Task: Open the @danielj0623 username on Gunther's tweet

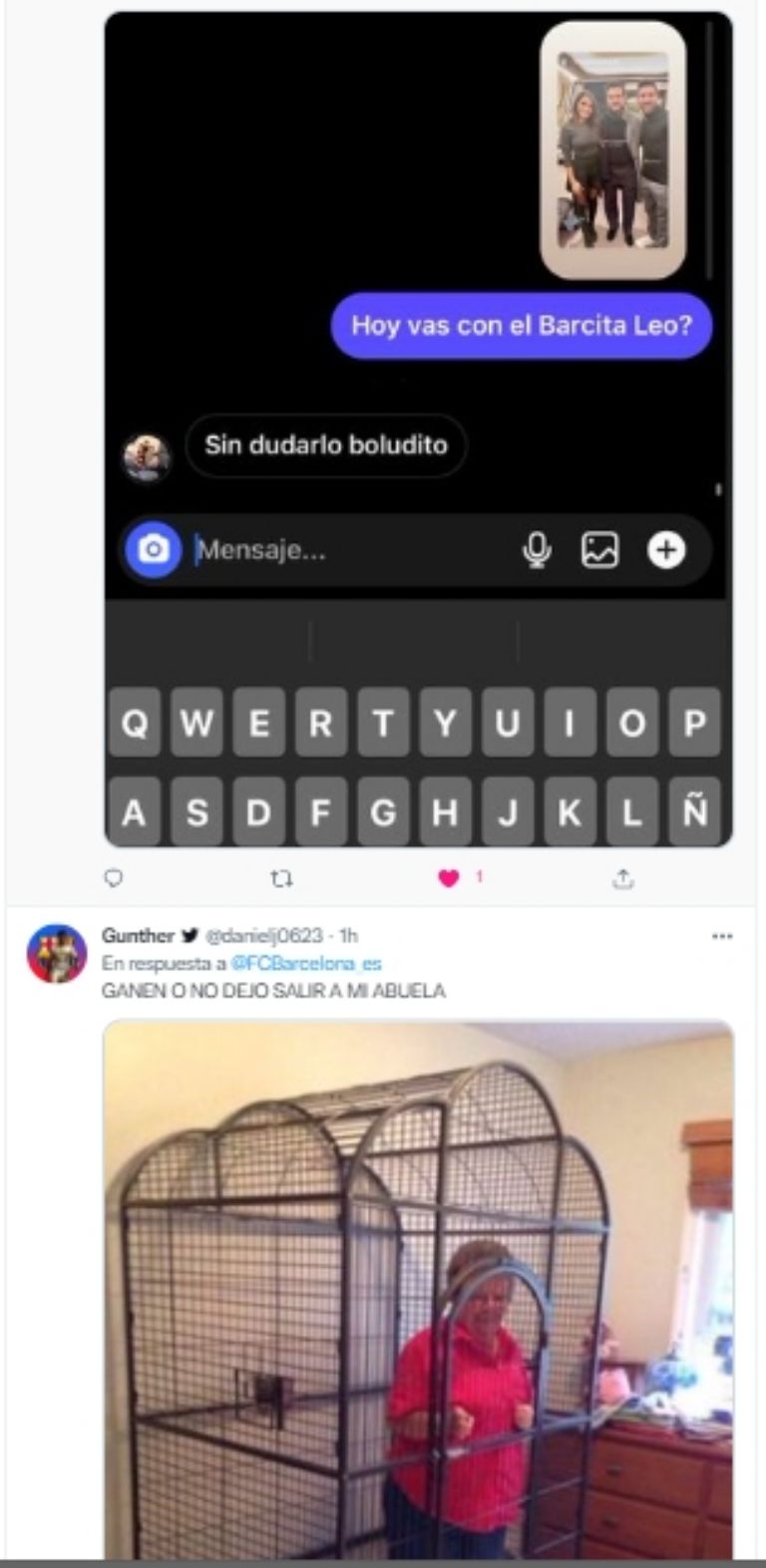Action: (264, 936)
